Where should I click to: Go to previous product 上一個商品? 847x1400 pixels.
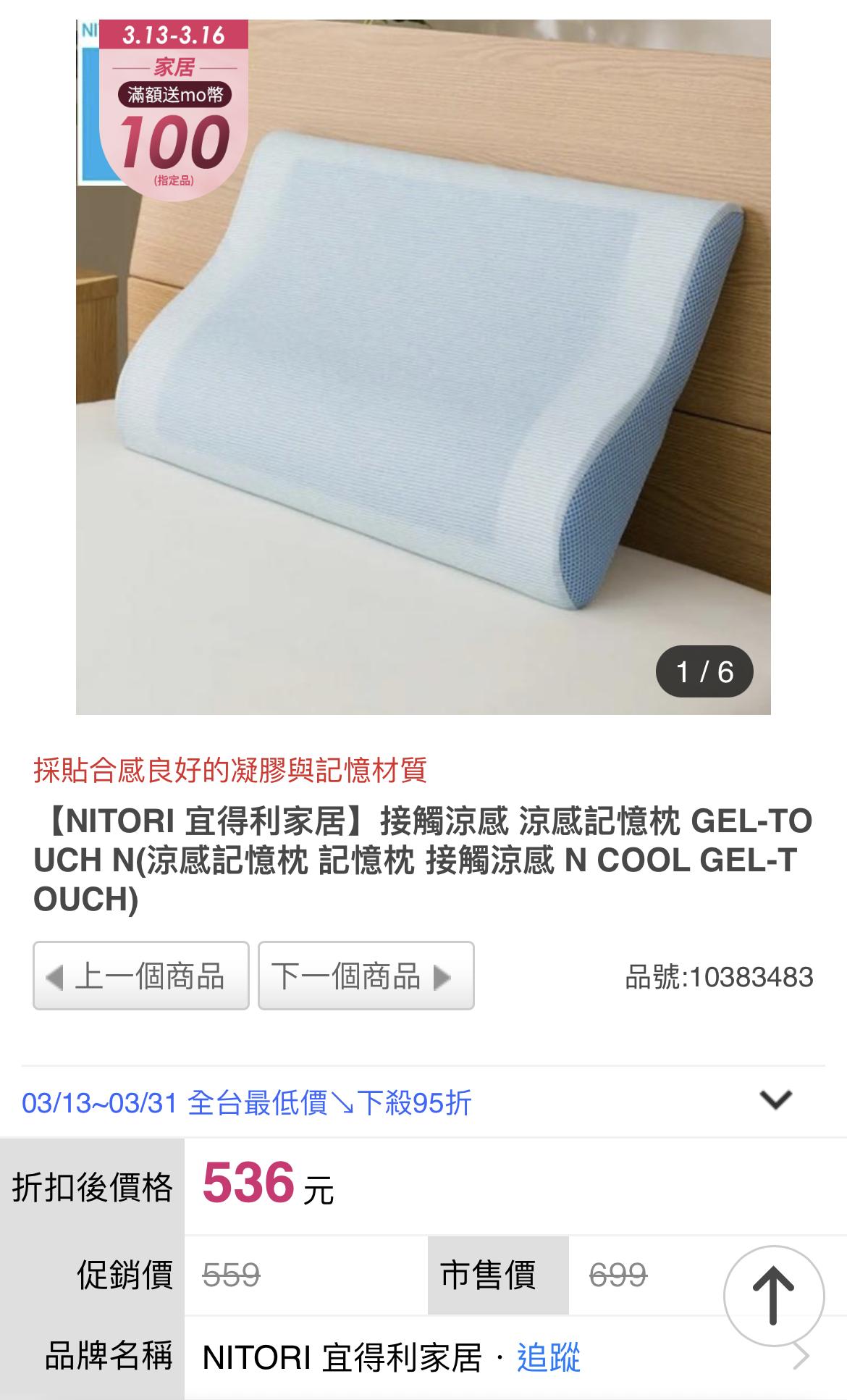pyautogui.click(x=141, y=976)
